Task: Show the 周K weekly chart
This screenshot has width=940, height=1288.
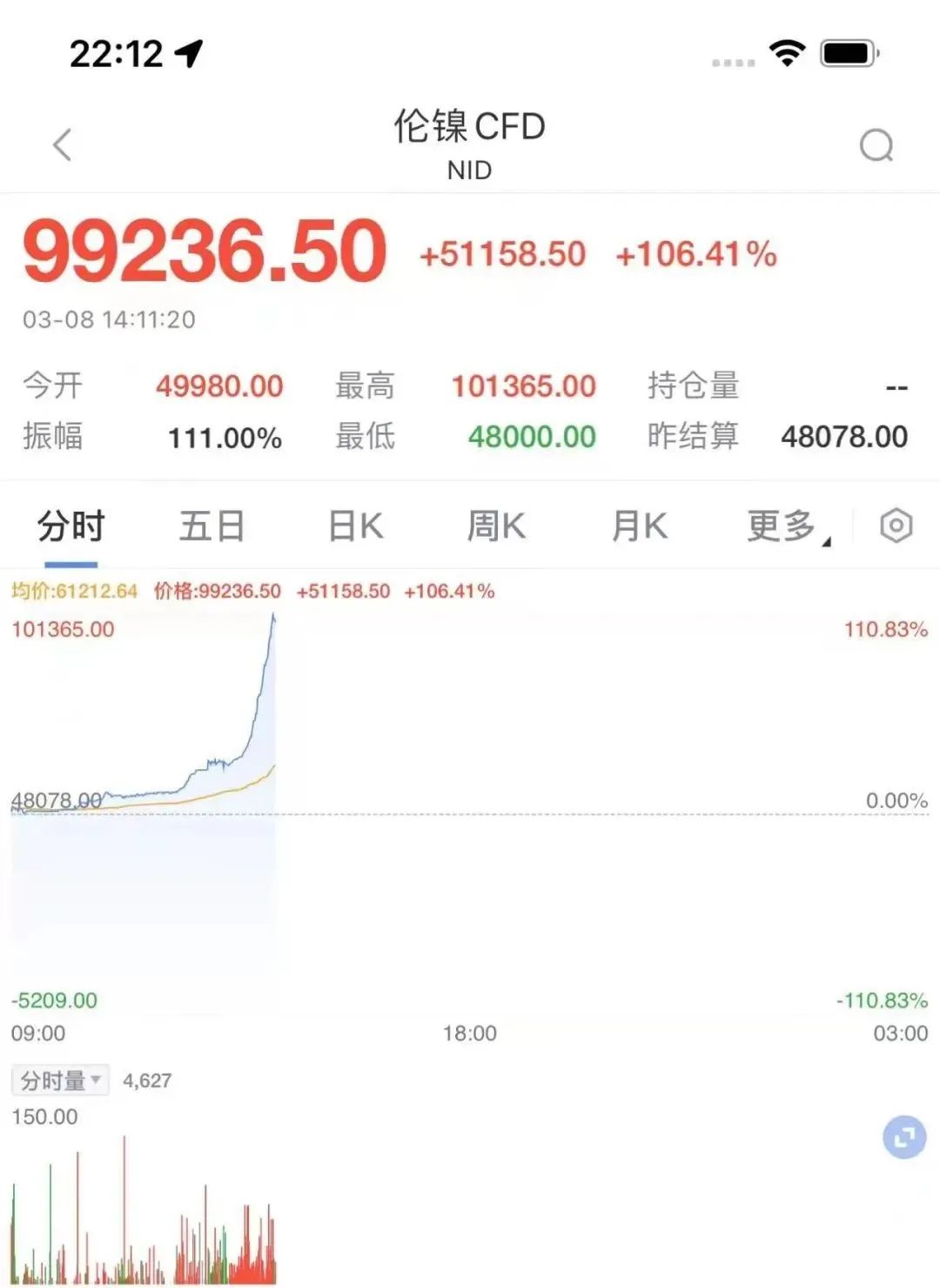Action: (x=496, y=527)
